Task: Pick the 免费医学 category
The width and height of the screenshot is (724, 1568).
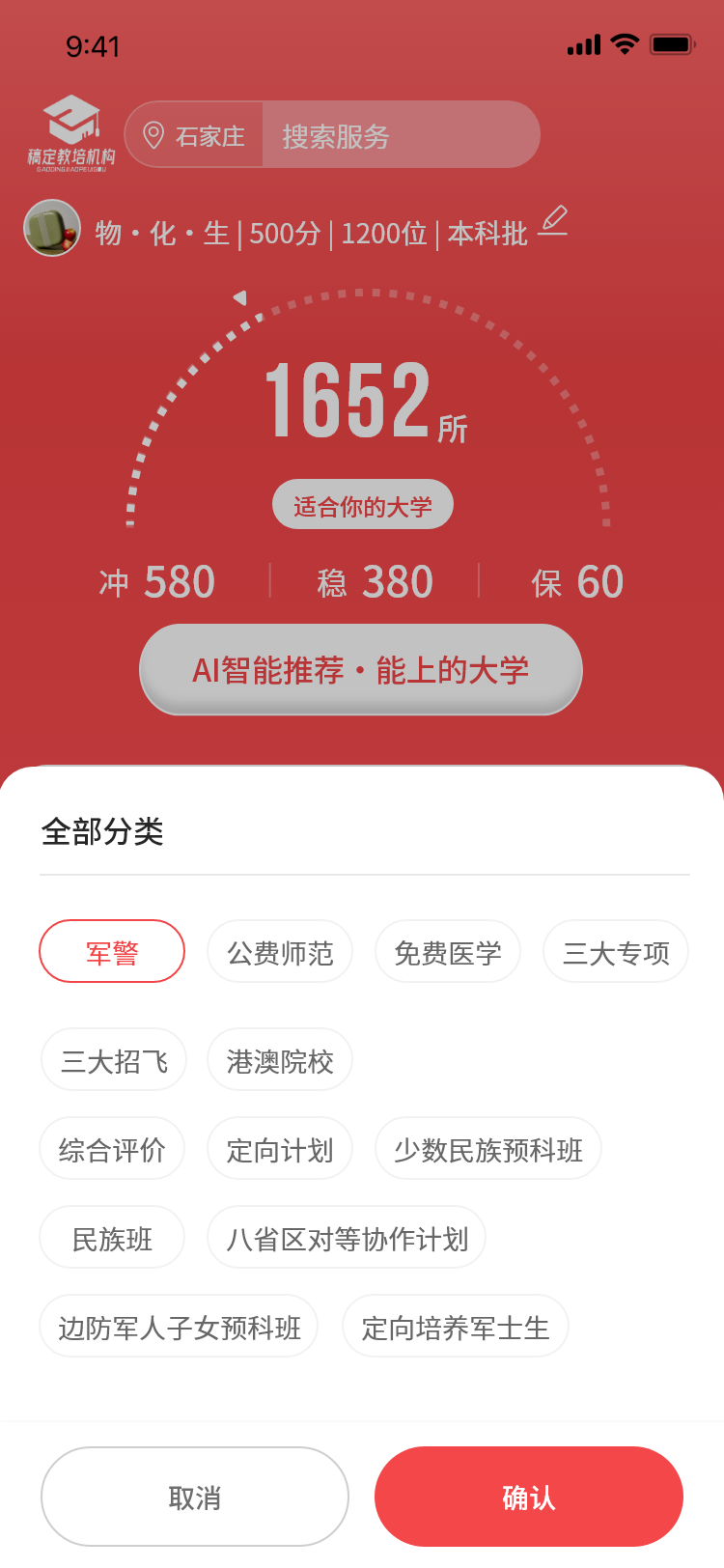Action: click(x=448, y=952)
